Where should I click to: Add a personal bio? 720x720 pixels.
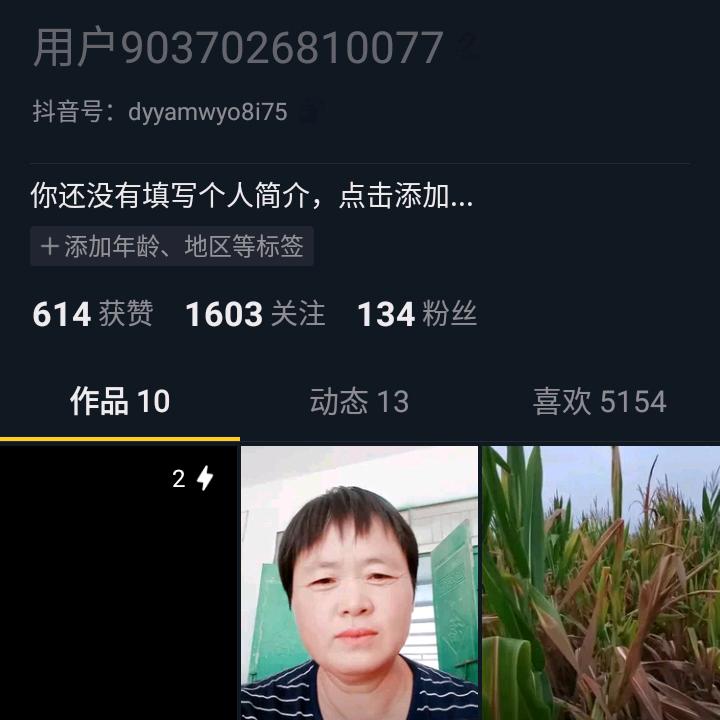252,196
